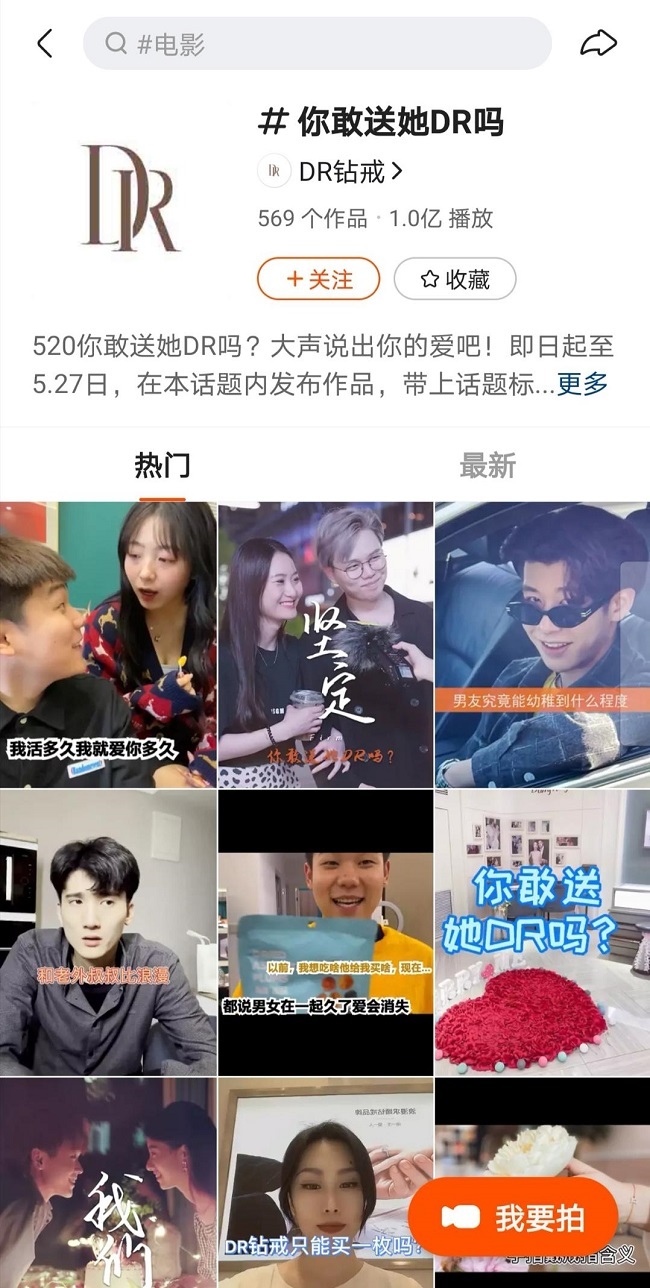Open video 都说男女在一起久了爱会消失

pos(325,932)
